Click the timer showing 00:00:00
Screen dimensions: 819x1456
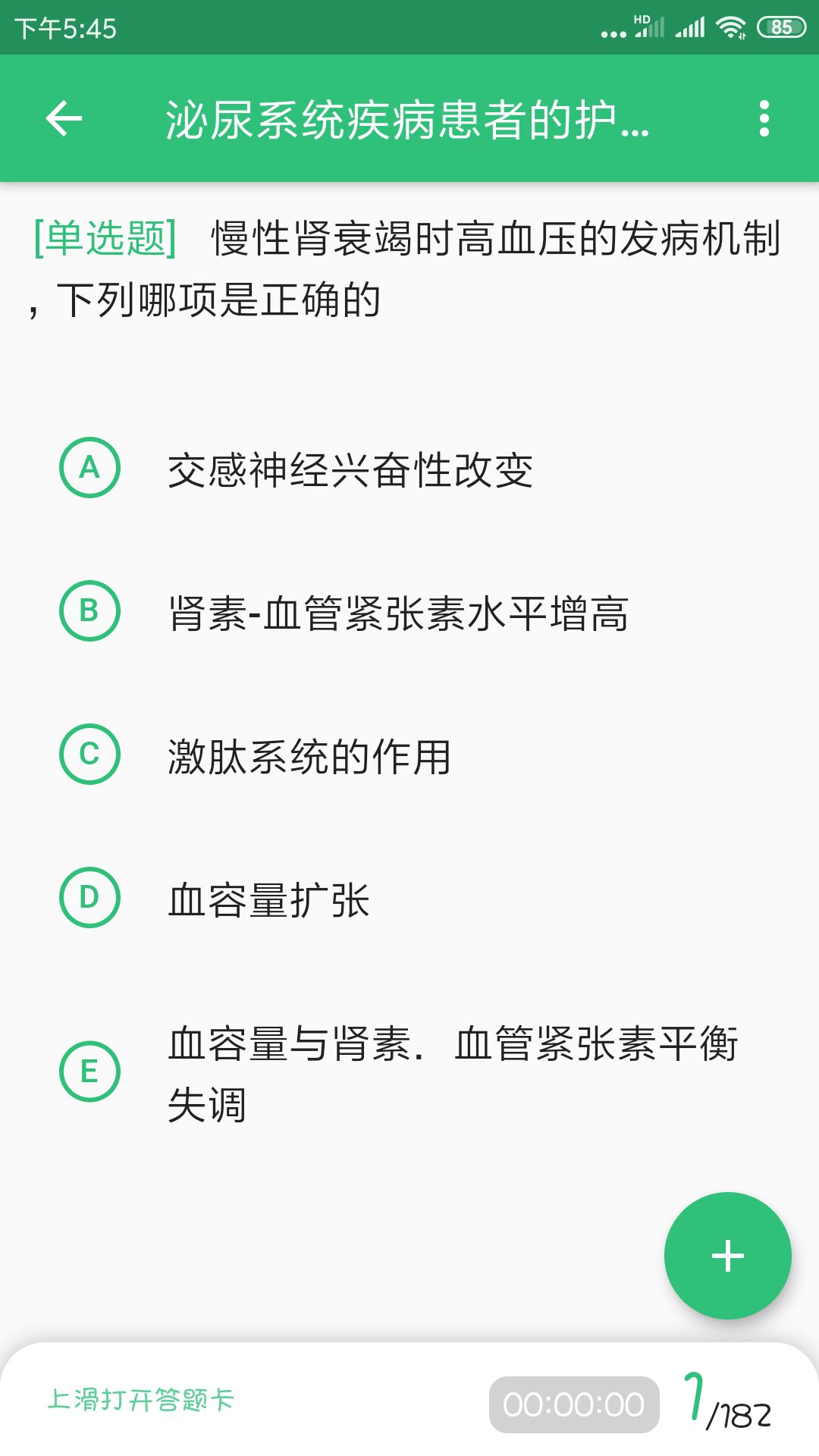575,1403
